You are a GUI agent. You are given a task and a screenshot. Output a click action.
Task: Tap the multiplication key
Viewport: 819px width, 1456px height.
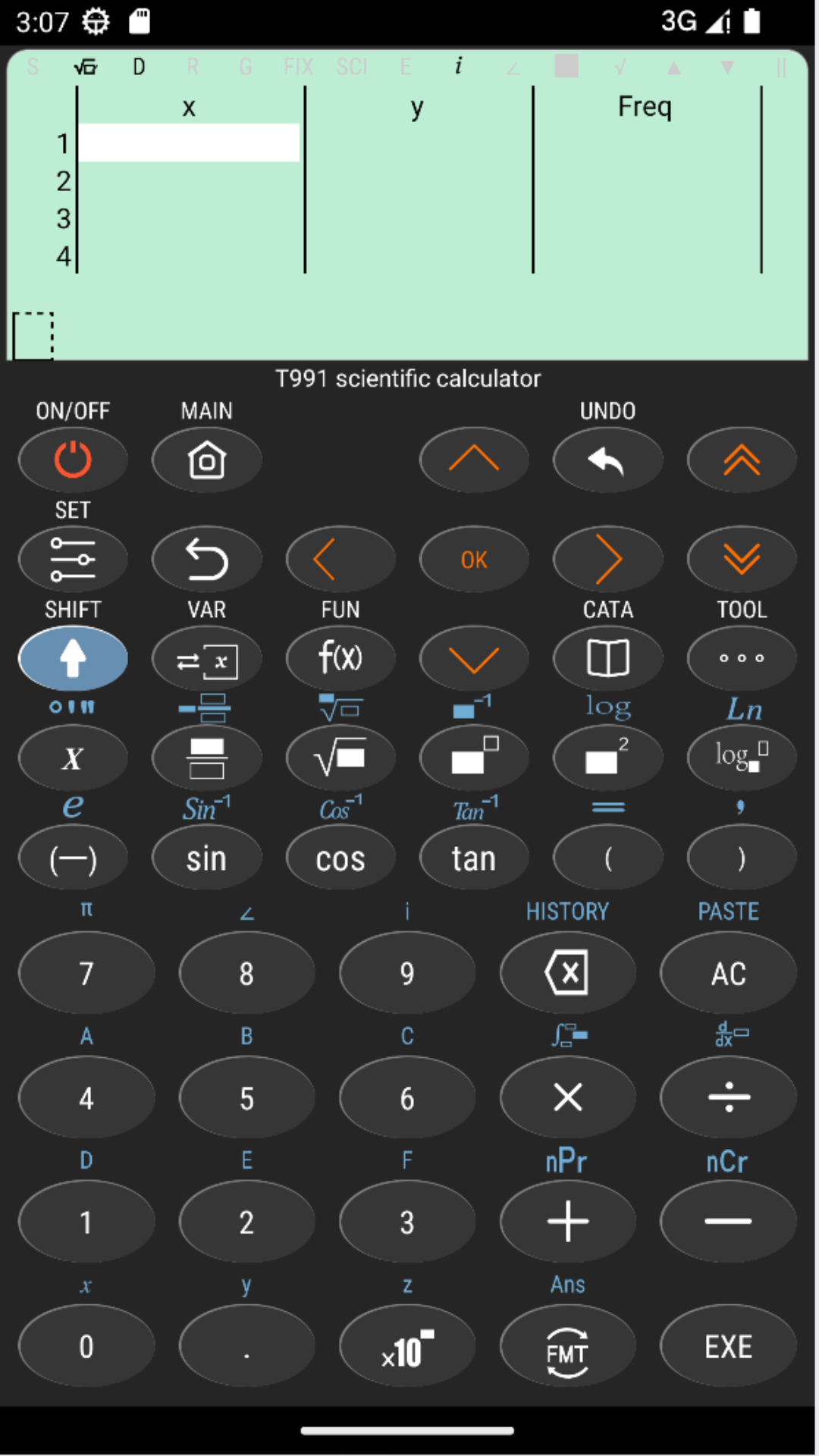pyautogui.click(x=568, y=1097)
